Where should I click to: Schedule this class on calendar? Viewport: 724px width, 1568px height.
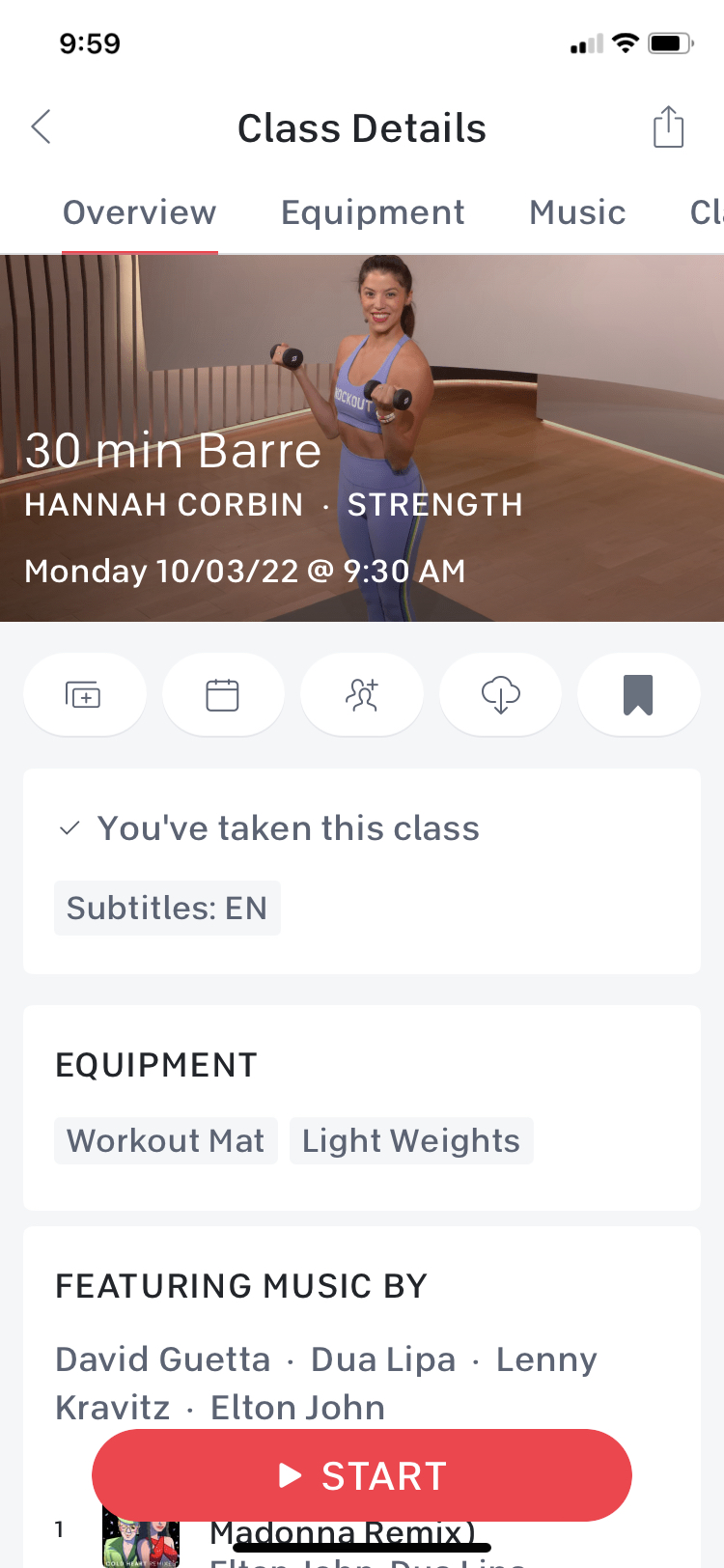[x=223, y=694]
